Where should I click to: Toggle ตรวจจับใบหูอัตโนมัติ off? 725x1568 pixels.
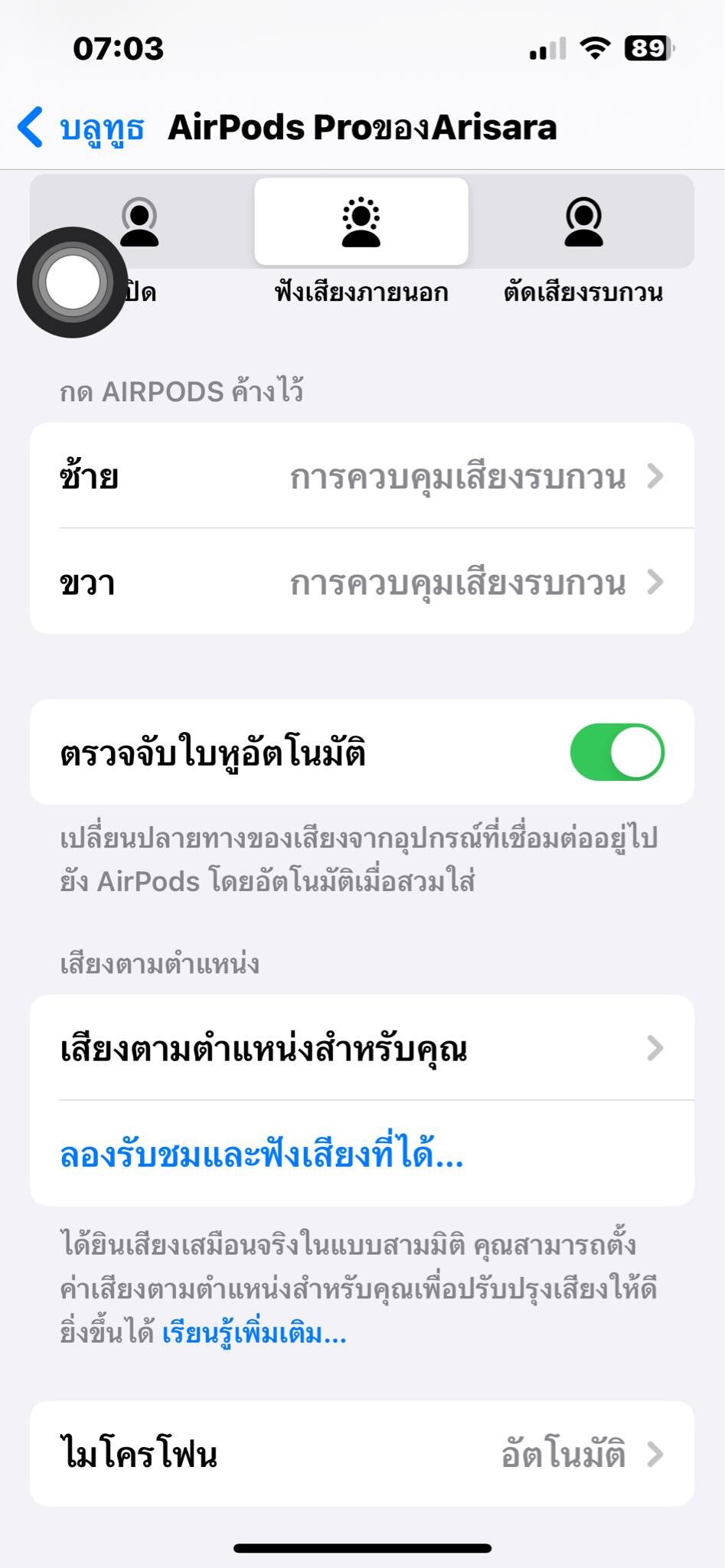tap(617, 752)
